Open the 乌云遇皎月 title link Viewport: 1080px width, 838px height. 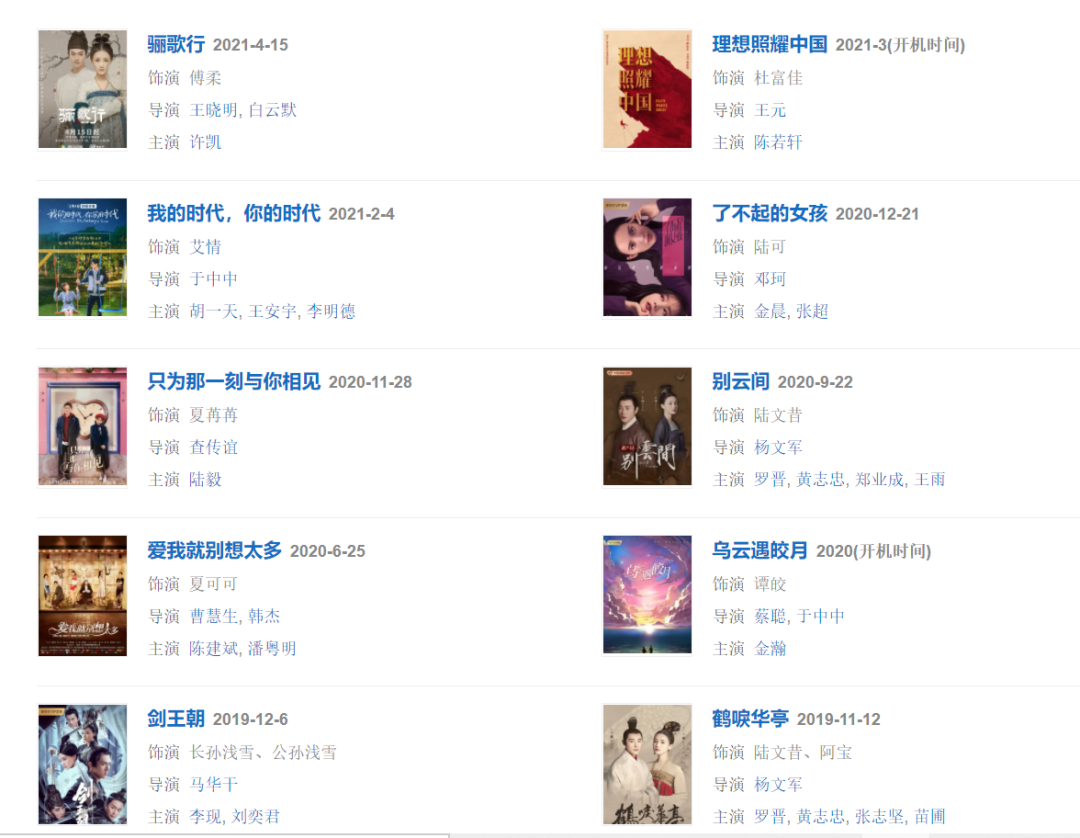(x=759, y=550)
